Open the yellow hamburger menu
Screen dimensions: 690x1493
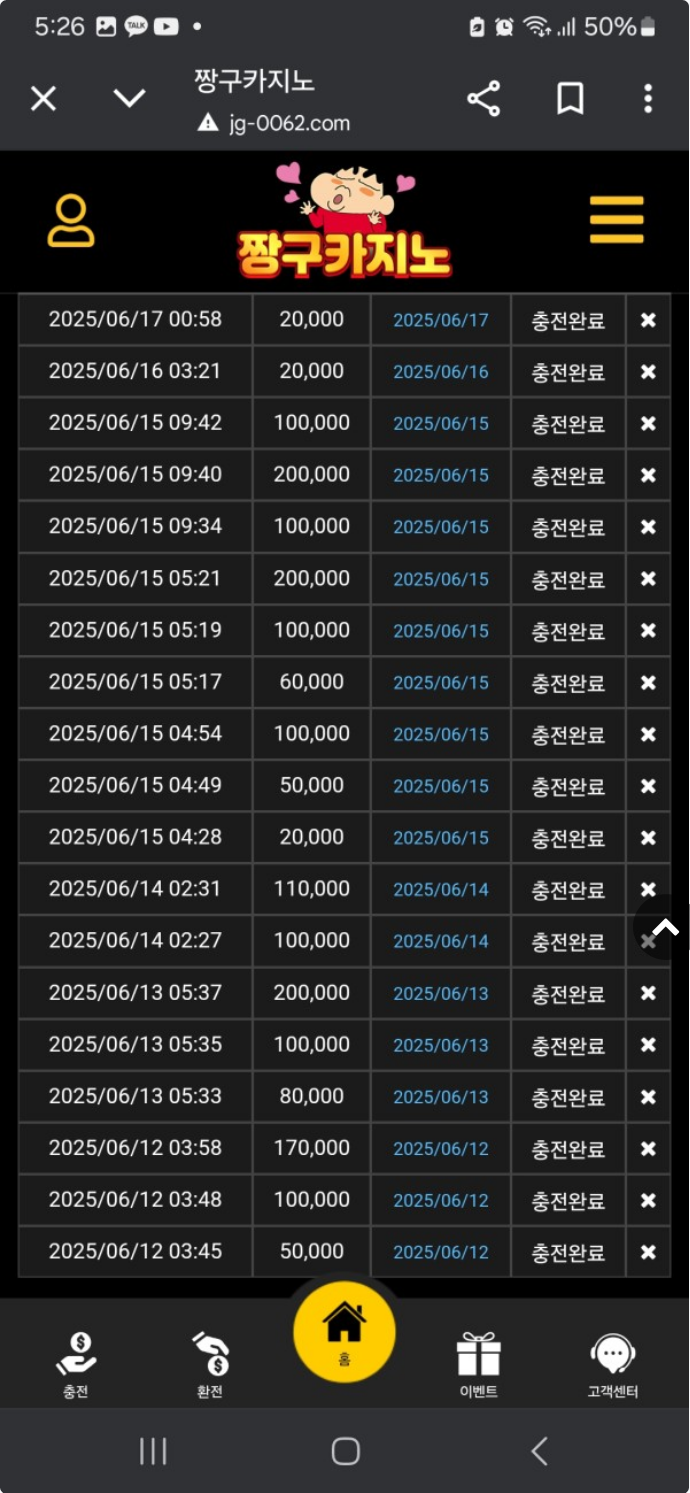616,220
